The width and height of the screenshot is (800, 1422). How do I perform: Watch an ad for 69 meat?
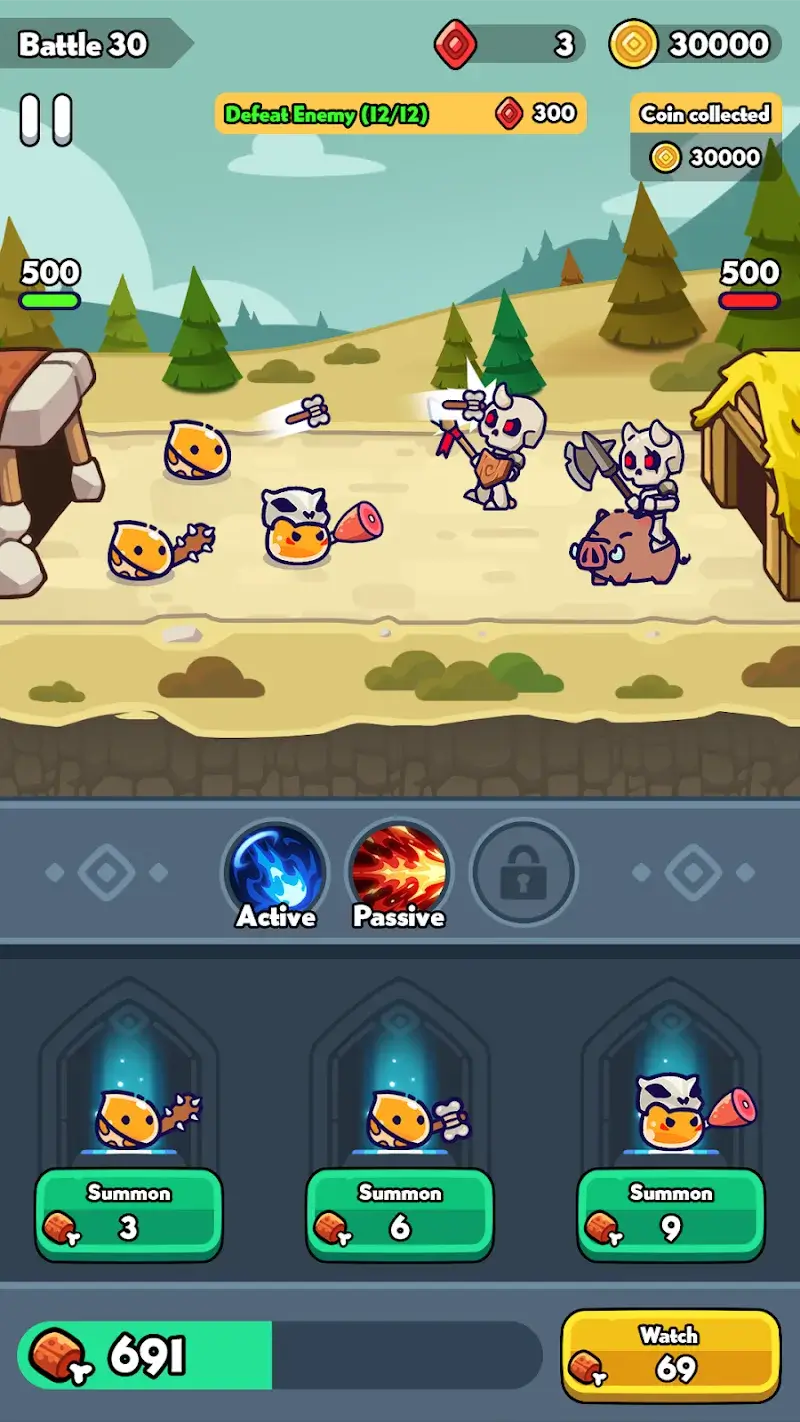click(x=670, y=1354)
